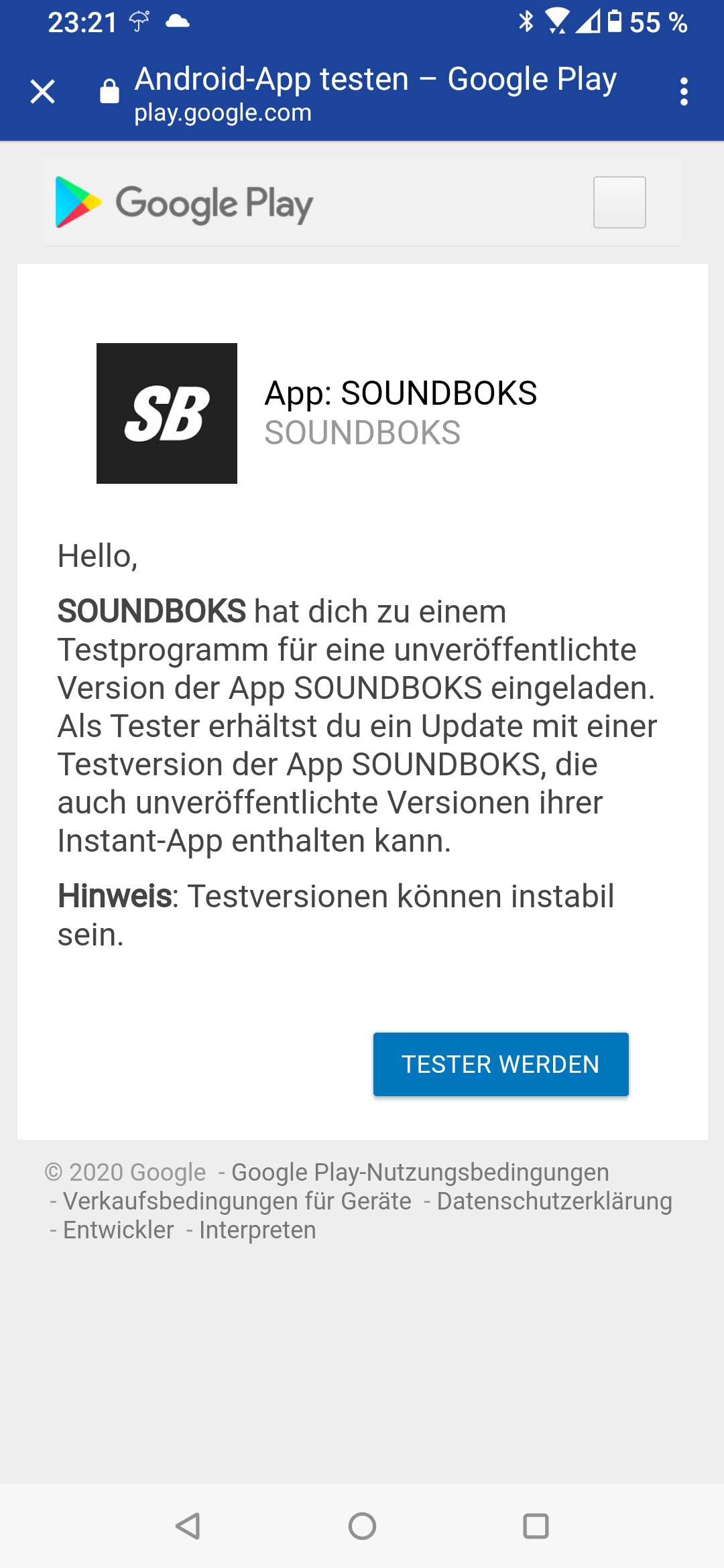Open the Interpreten footer link
The height and width of the screenshot is (1568, 724).
tap(257, 1230)
